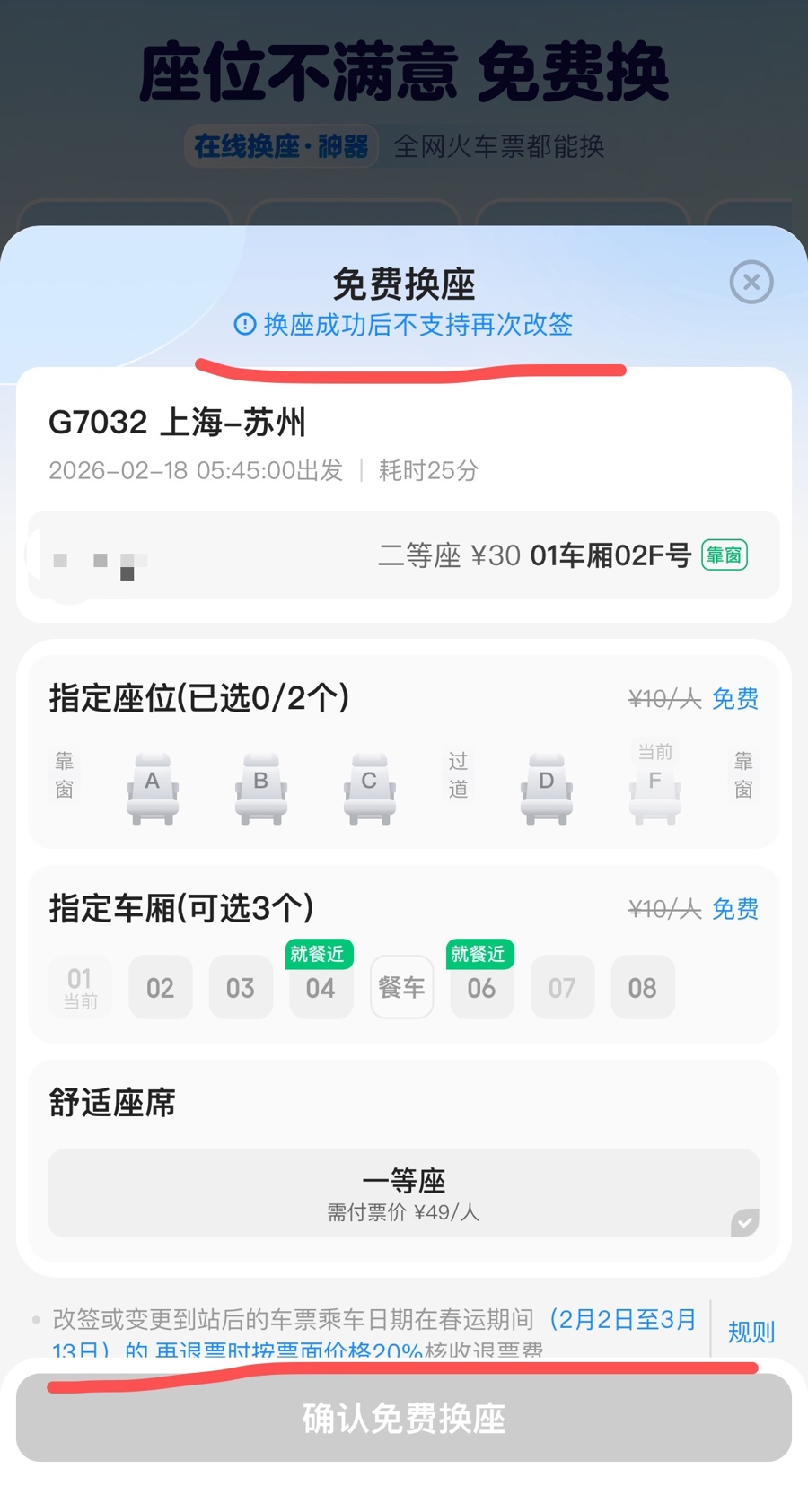The height and width of the screenshot is (1512, 808).
Task: Open the 规则 link
Action: tap(751, 1332)
